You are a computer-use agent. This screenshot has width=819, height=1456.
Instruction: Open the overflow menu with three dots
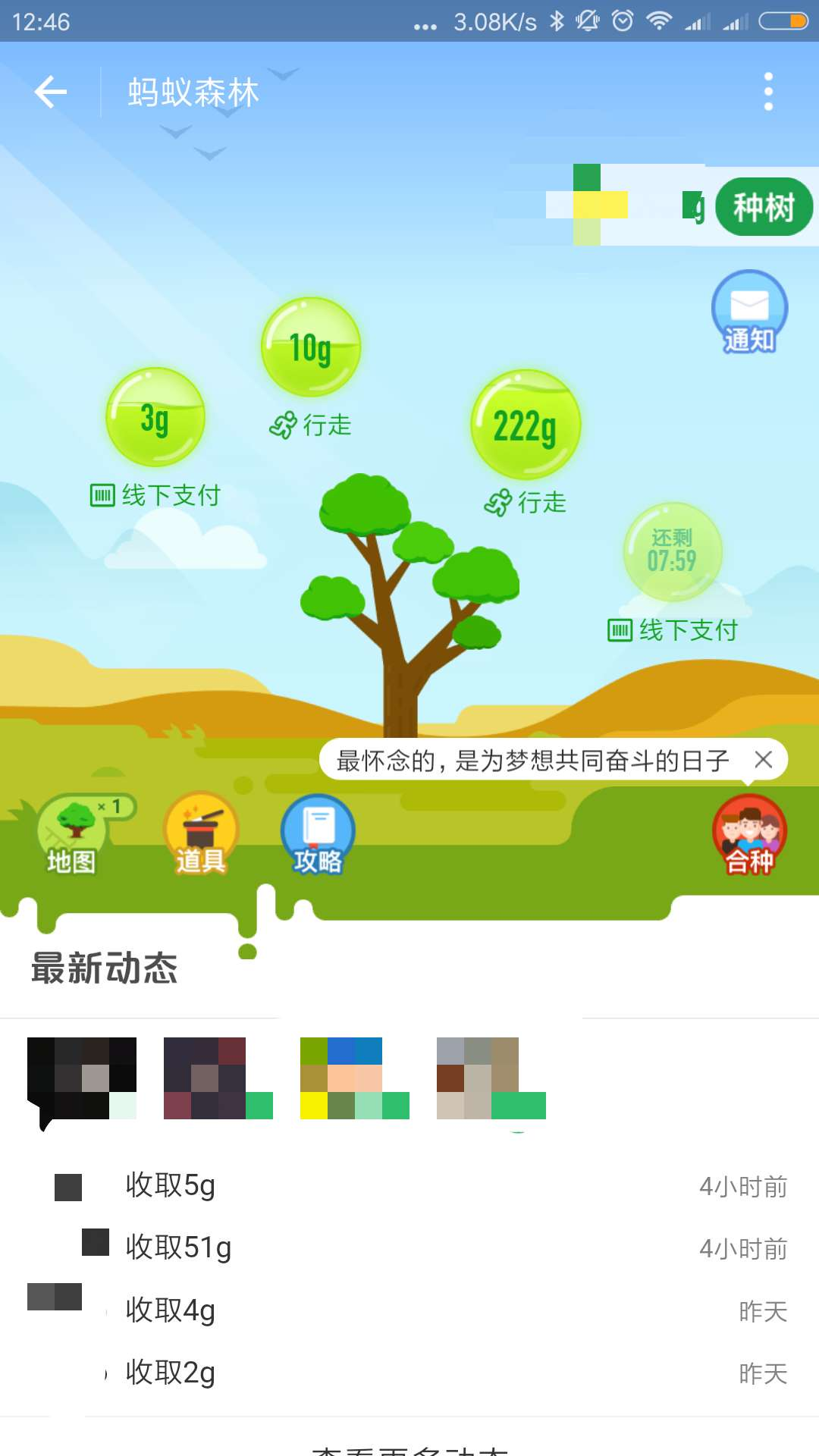(768, 90)
